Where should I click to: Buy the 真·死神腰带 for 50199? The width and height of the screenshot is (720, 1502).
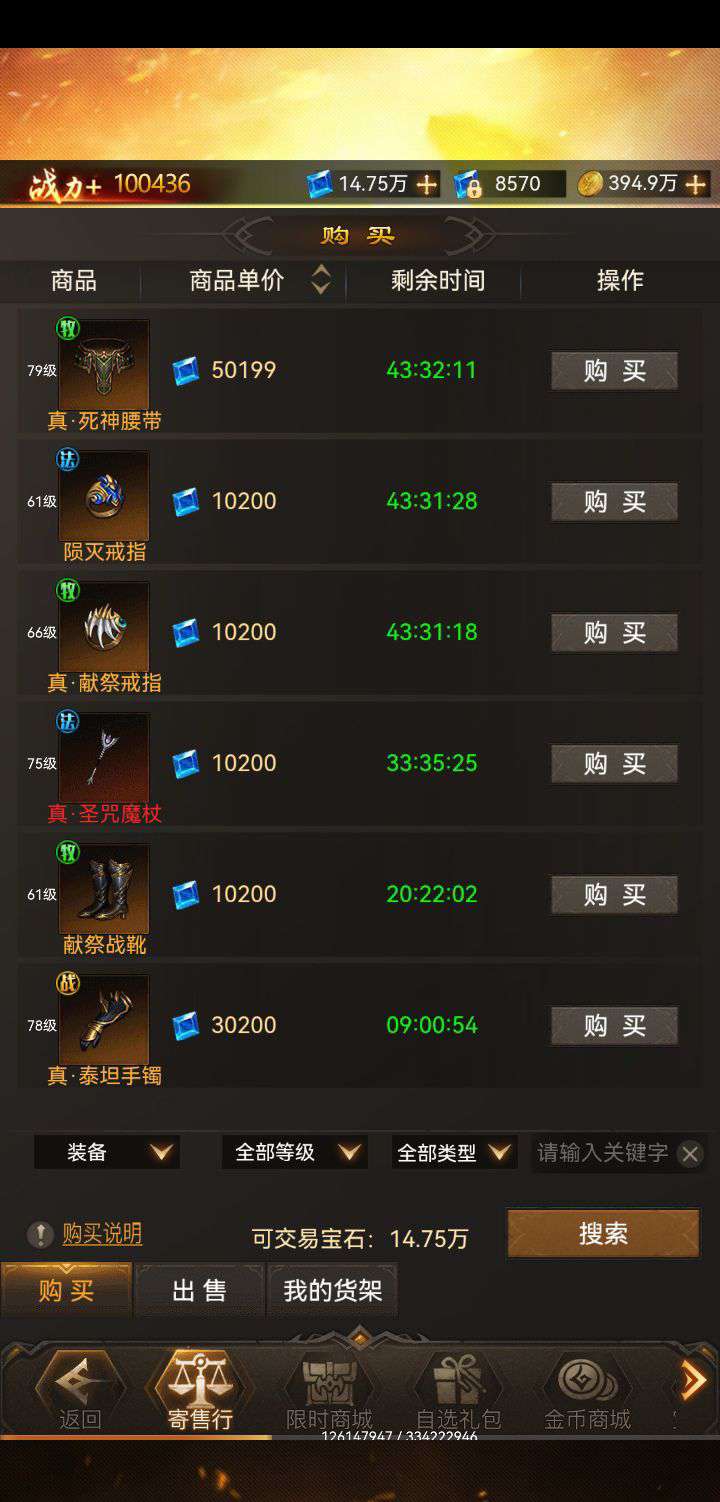tap(614, 371)
